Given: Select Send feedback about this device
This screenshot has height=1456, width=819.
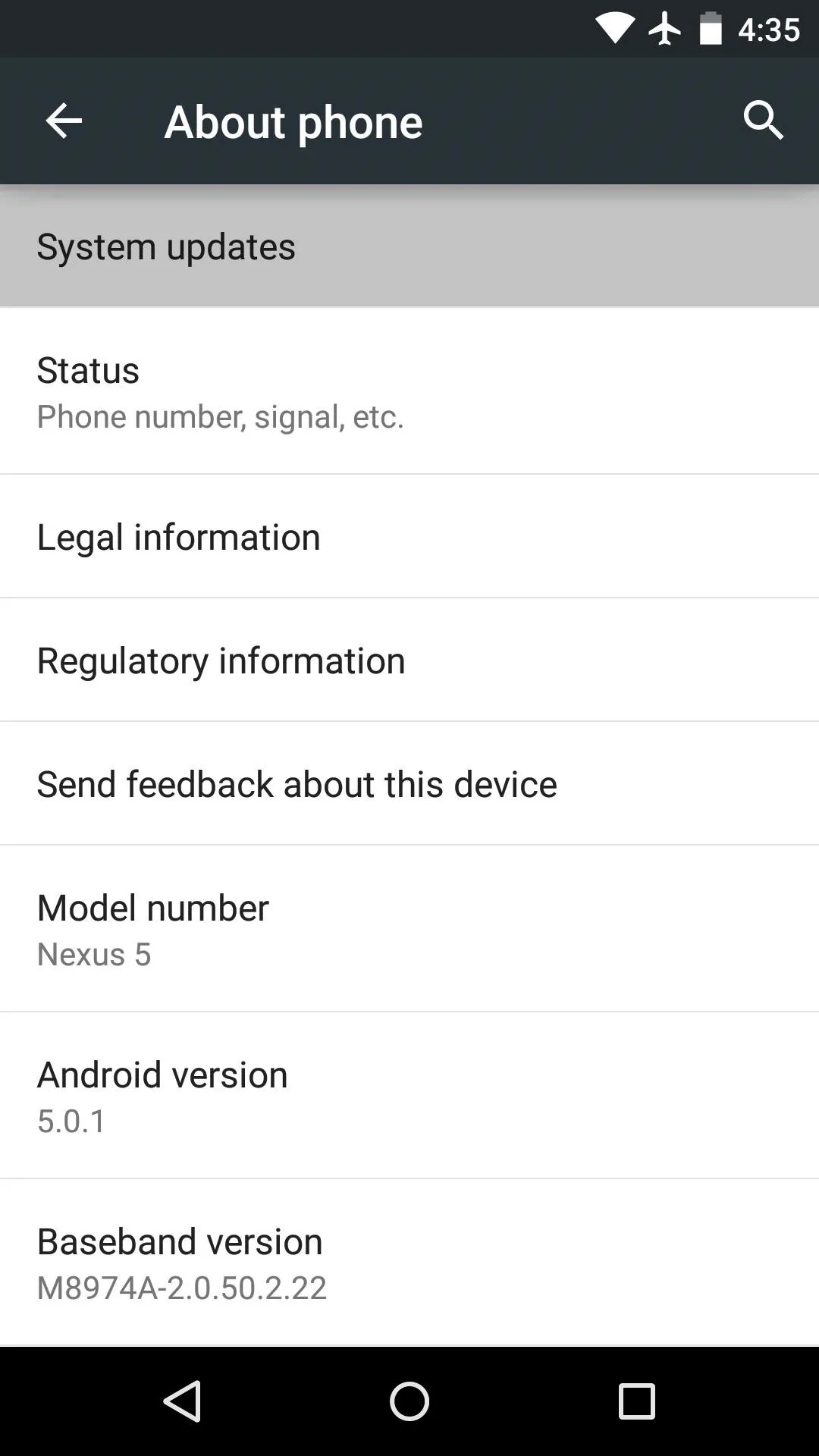Looking at the screenshot, I should click(x=409, y=783).
